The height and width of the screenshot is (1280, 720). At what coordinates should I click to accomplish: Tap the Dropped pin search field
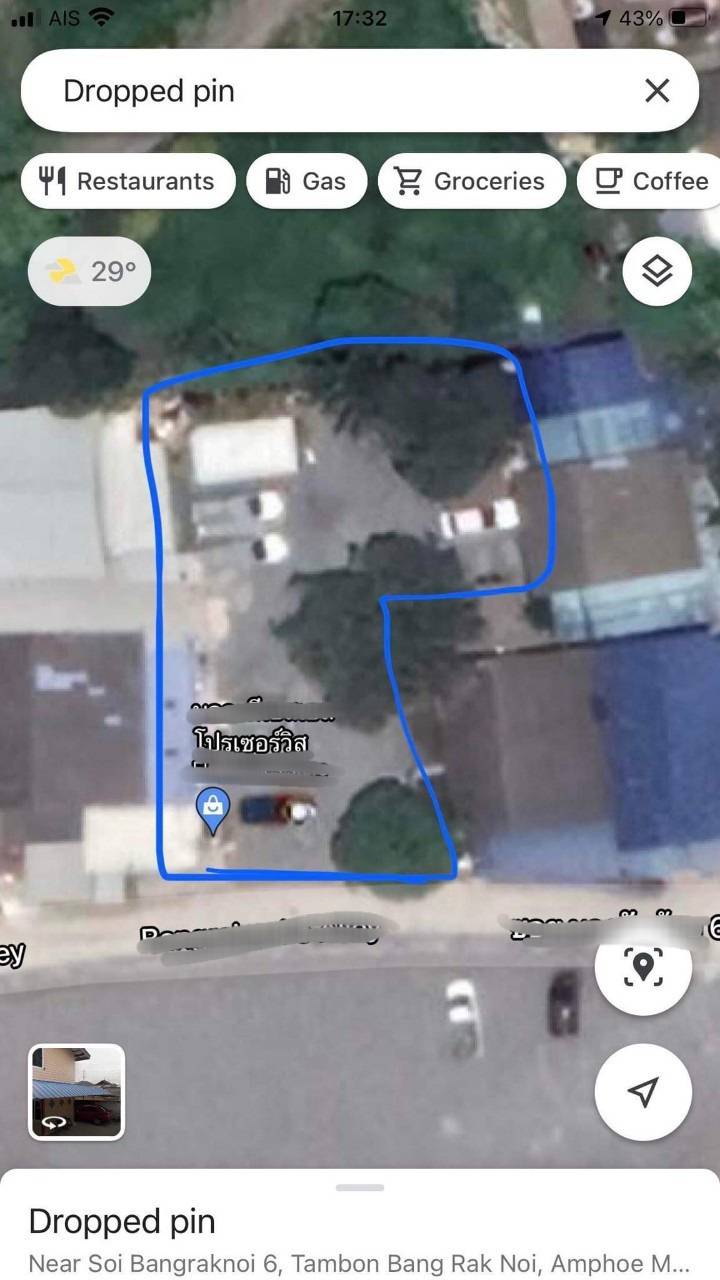tap(330, 91)
